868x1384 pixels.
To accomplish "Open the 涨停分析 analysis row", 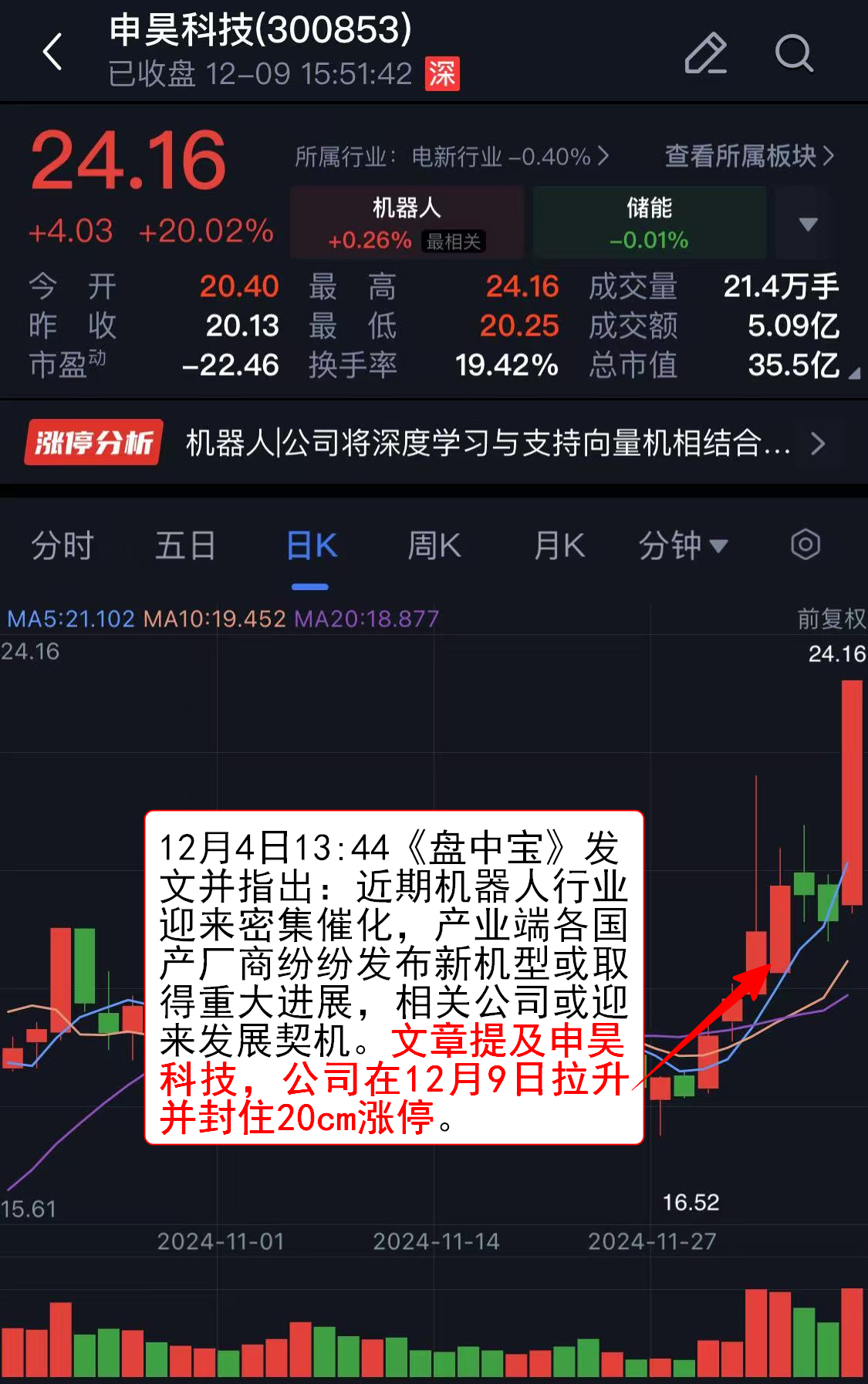I will click(434, 443).
